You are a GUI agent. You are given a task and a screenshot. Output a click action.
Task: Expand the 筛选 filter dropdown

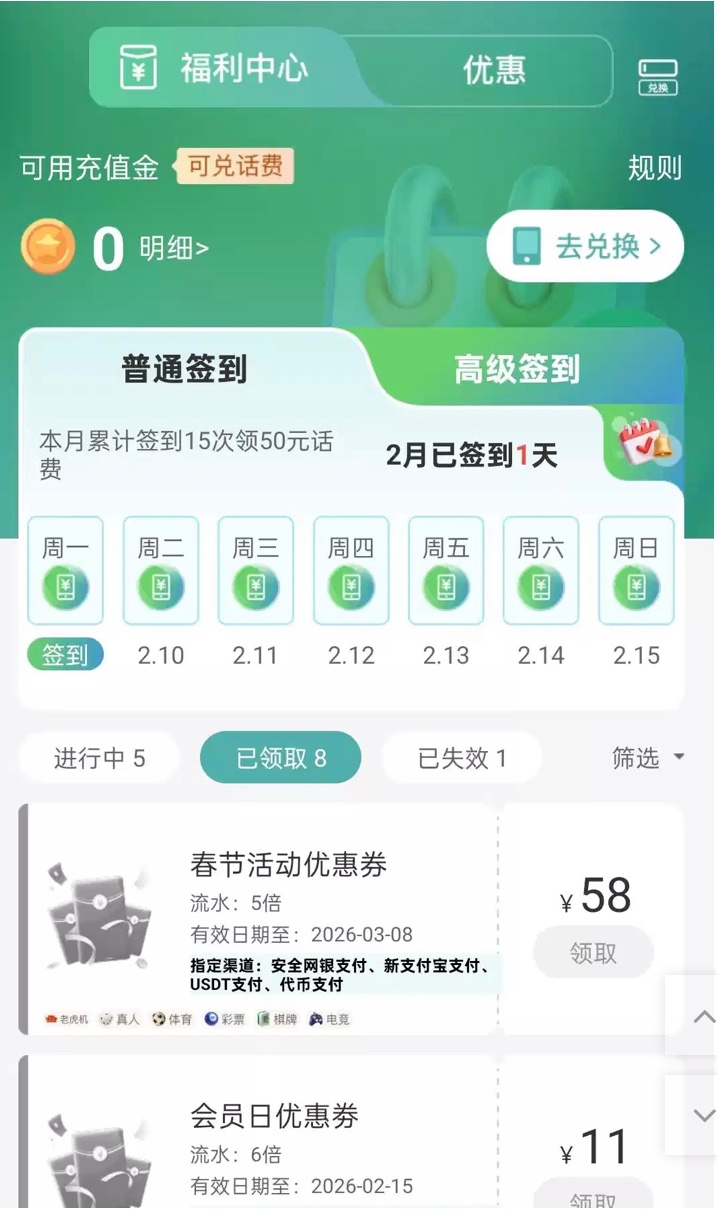tap(648, 758)
